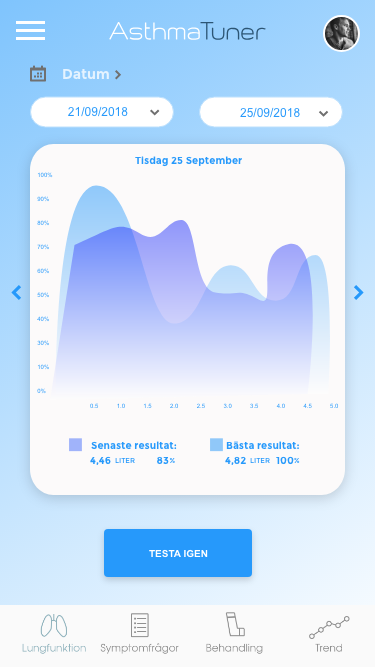Open the hamburger menu
The width and height of the screenshot is (375, 667).
click(x=30, y=31)
